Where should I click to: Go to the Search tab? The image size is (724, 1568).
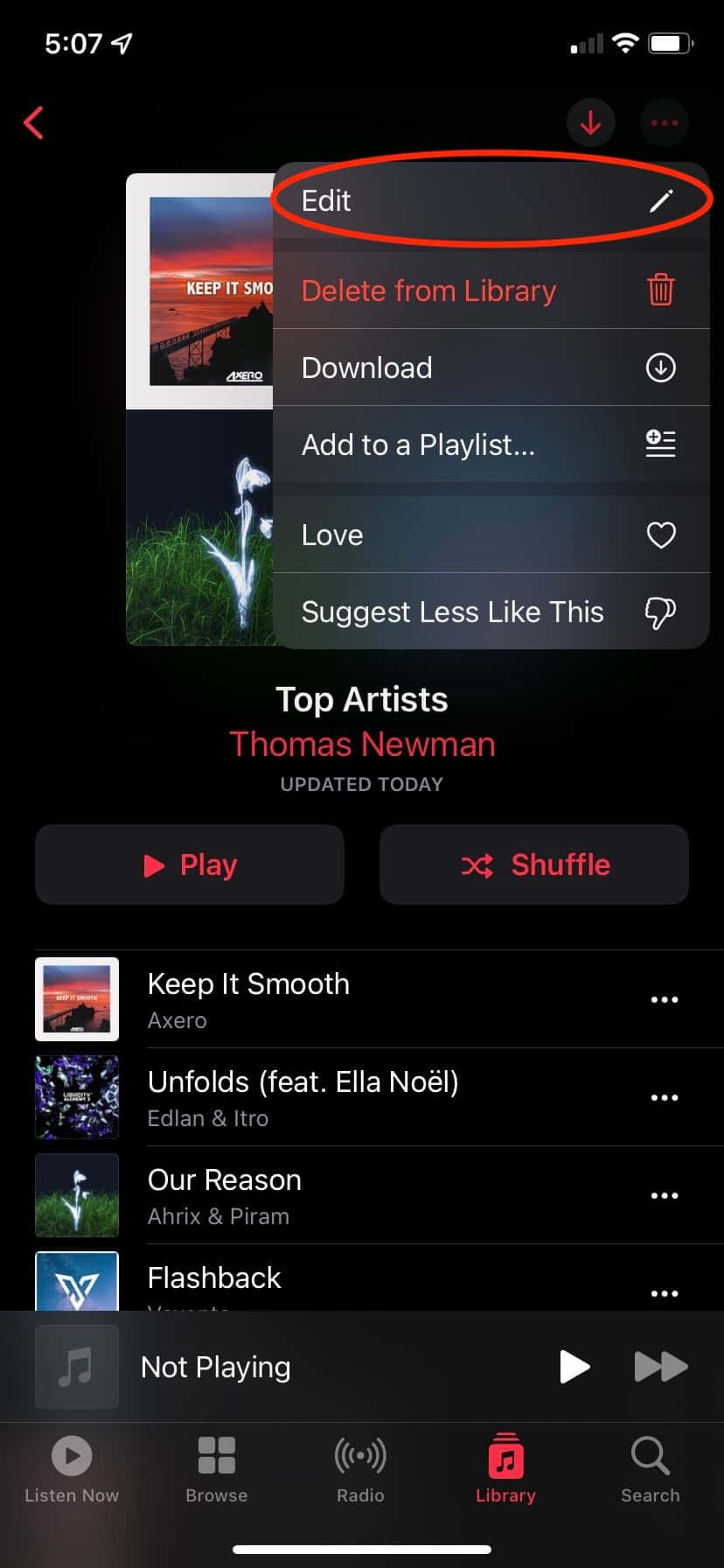pyautogui.click(x=651, y=1470)
